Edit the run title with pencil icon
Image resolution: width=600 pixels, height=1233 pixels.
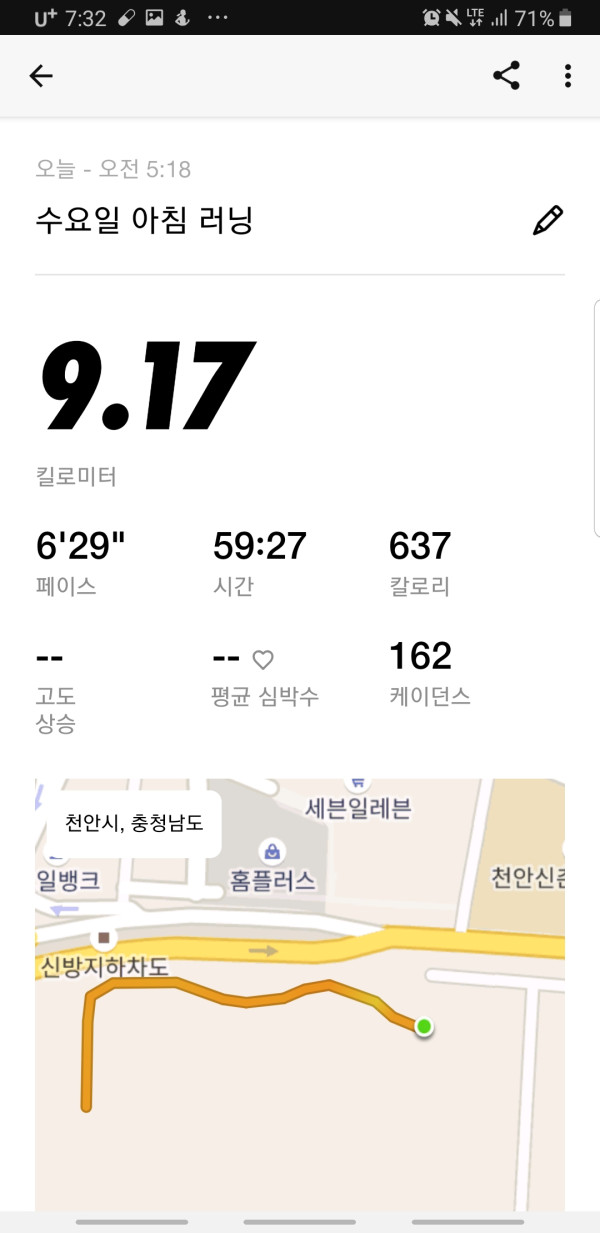[548, 220]
